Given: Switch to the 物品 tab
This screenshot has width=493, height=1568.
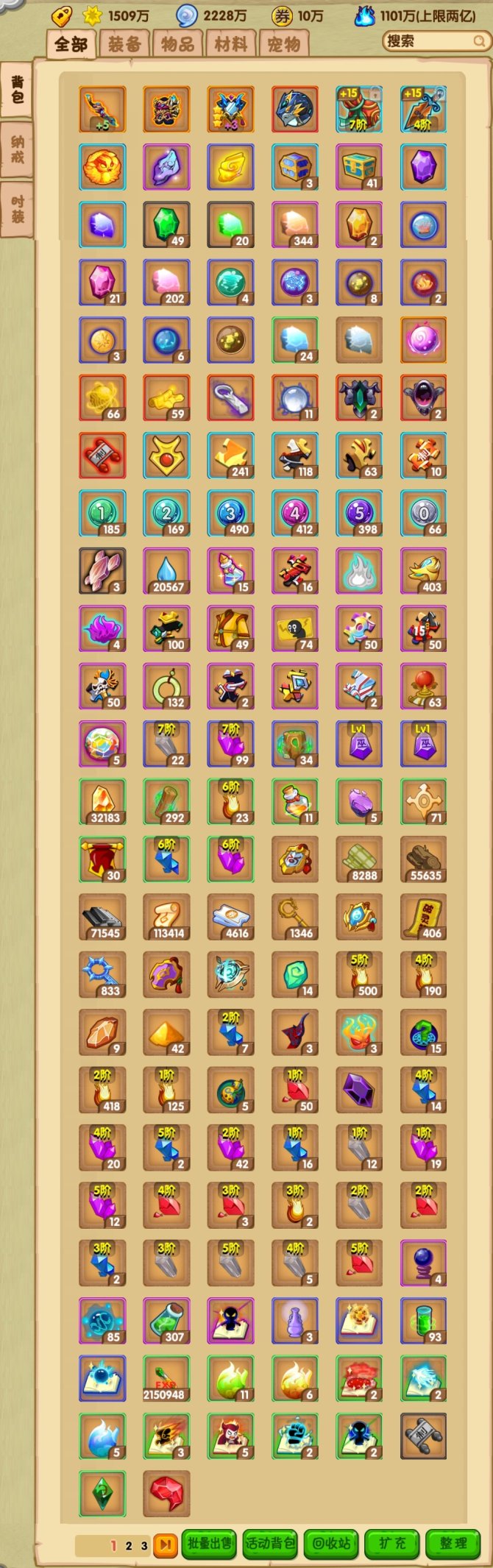Looking at the screenshot, I should (x=177, y=44).
